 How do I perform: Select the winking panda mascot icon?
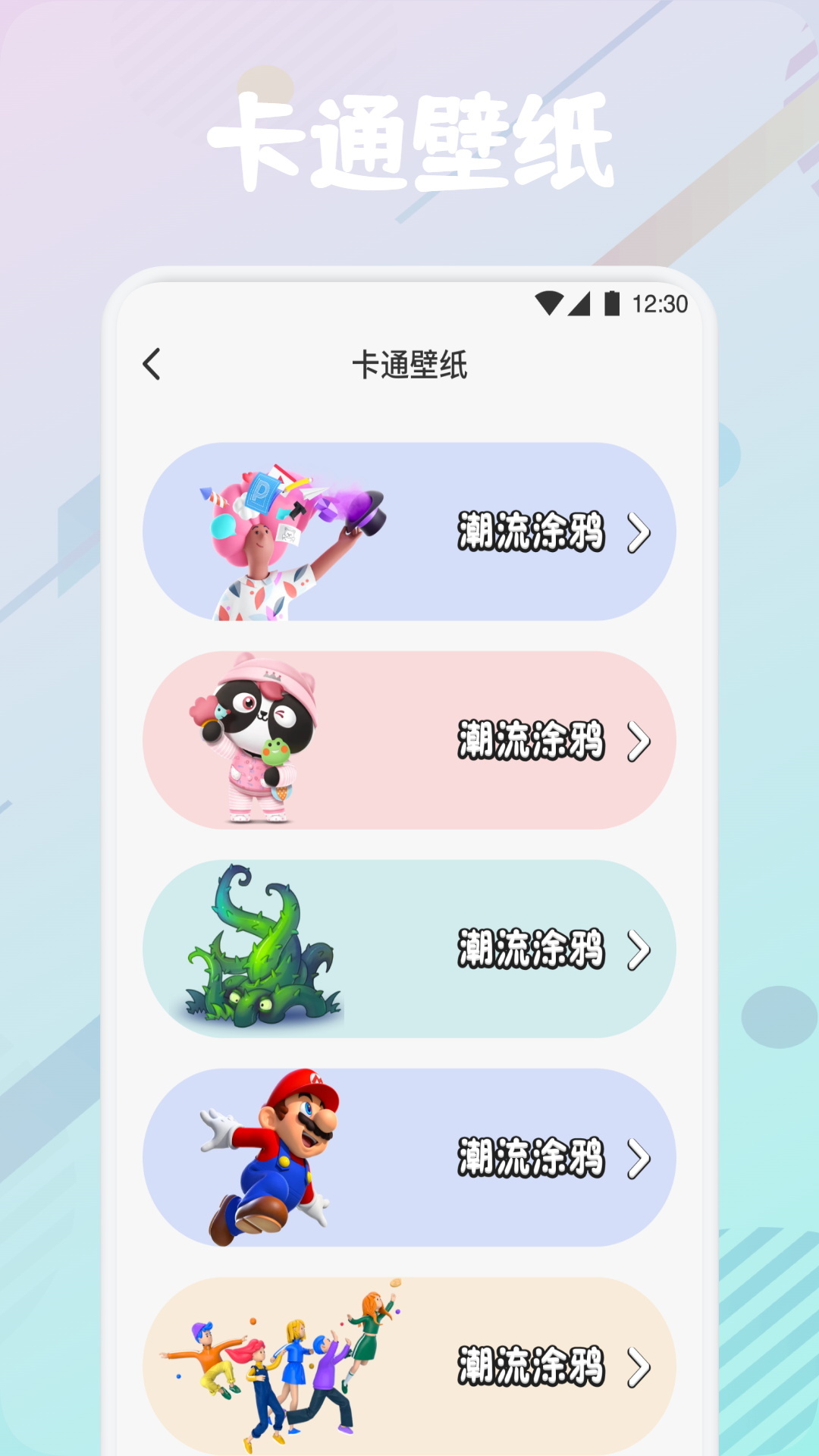point(250,739)
